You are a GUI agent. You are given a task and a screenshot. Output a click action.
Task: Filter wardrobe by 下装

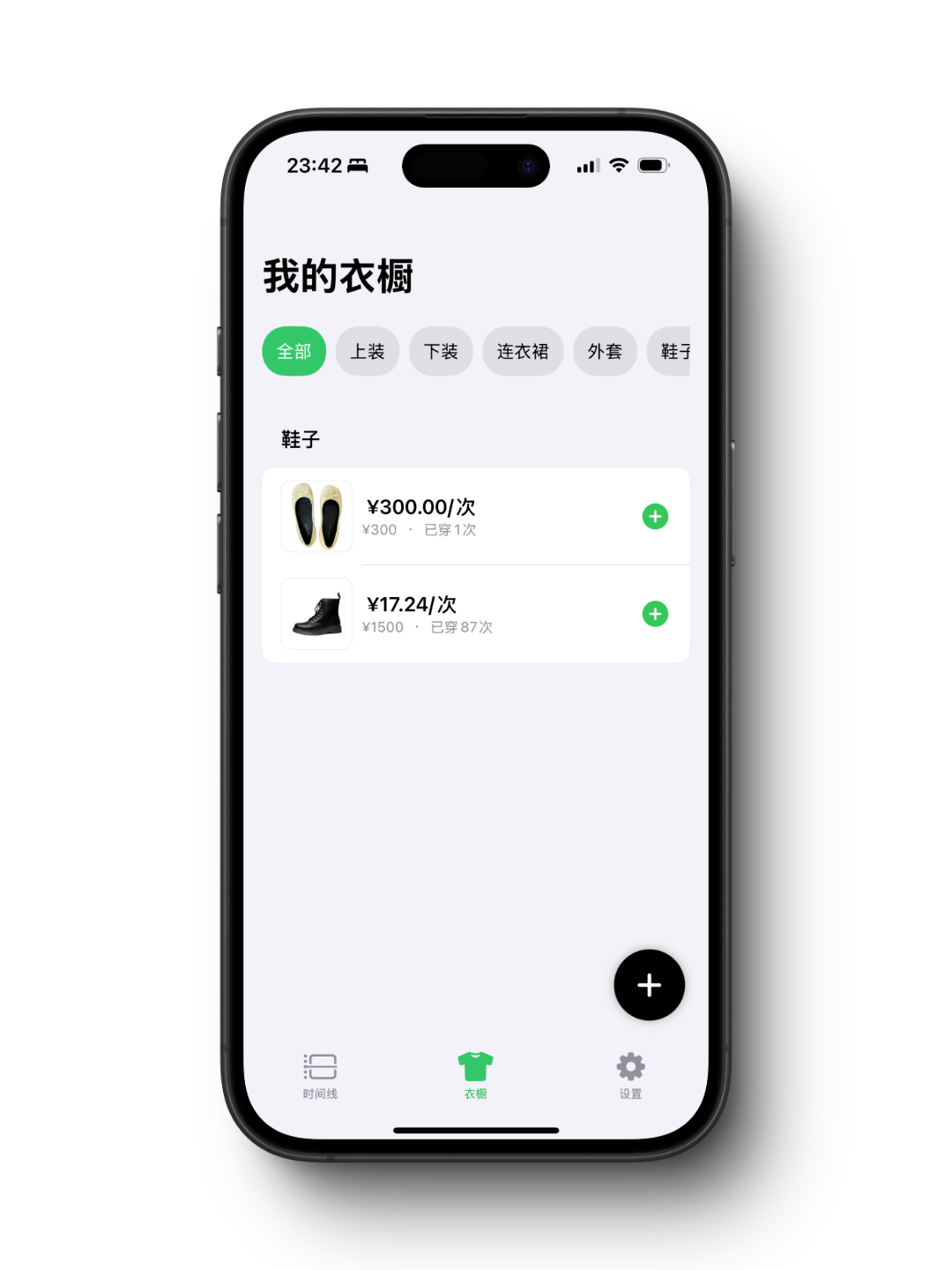(441, 351)
